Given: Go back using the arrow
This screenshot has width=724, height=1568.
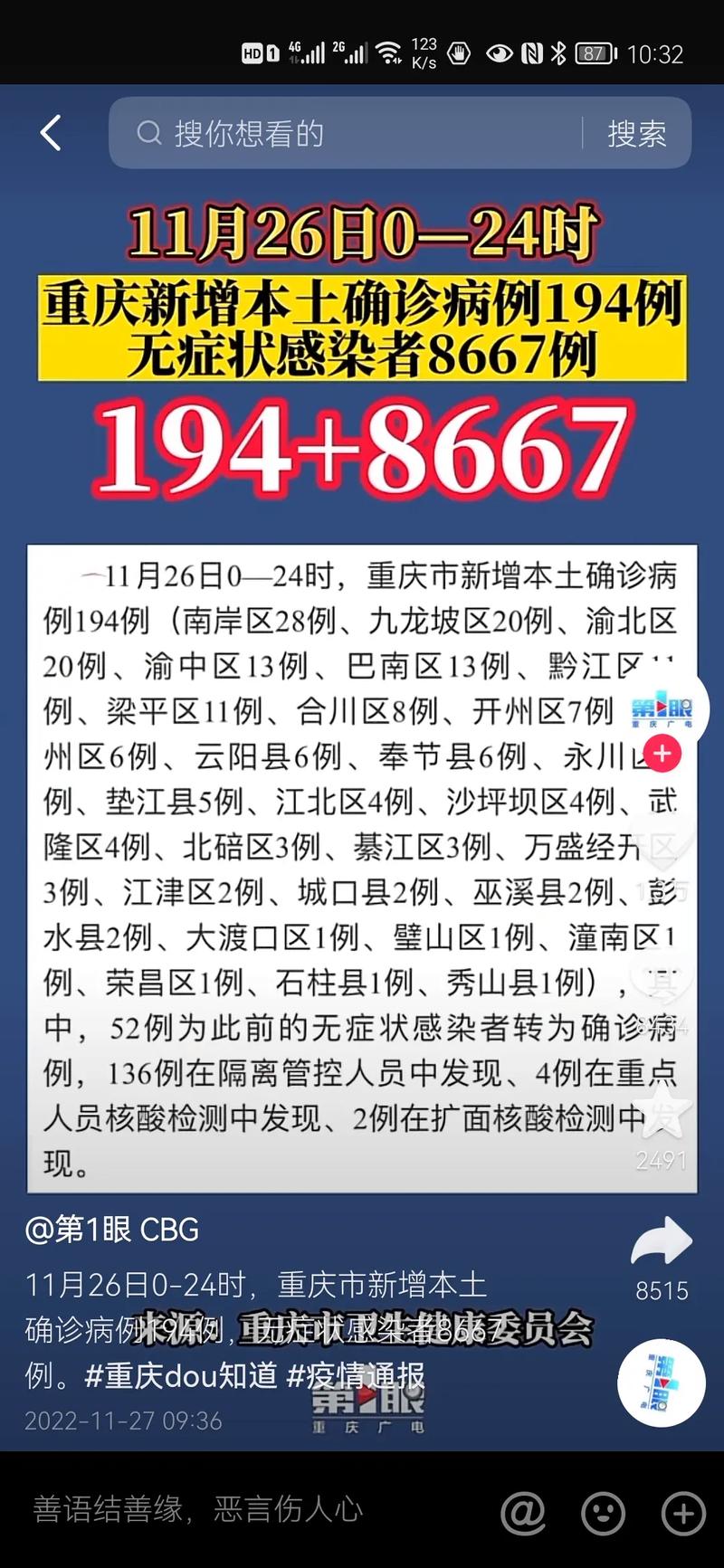Looking at the screenshot, I should pos(52,133).
